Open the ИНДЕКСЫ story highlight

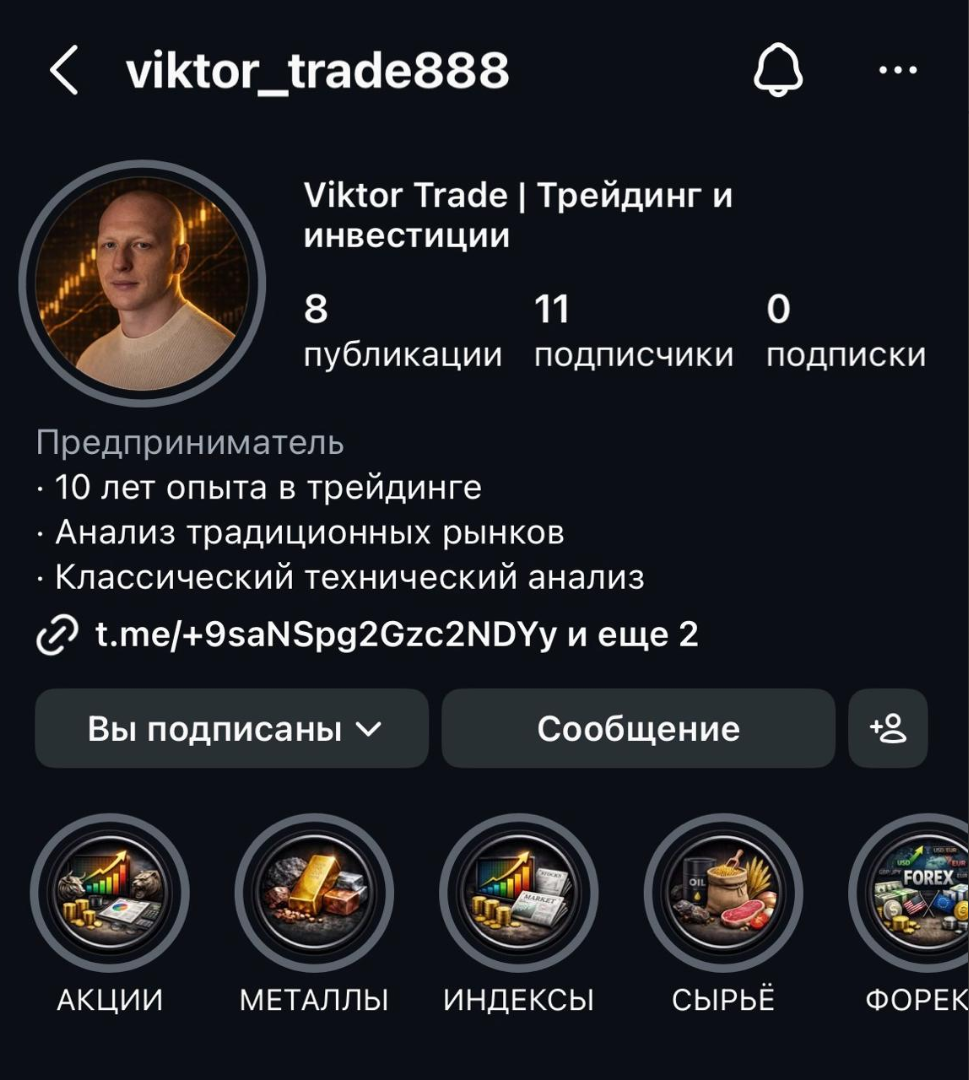pos(518,893)
